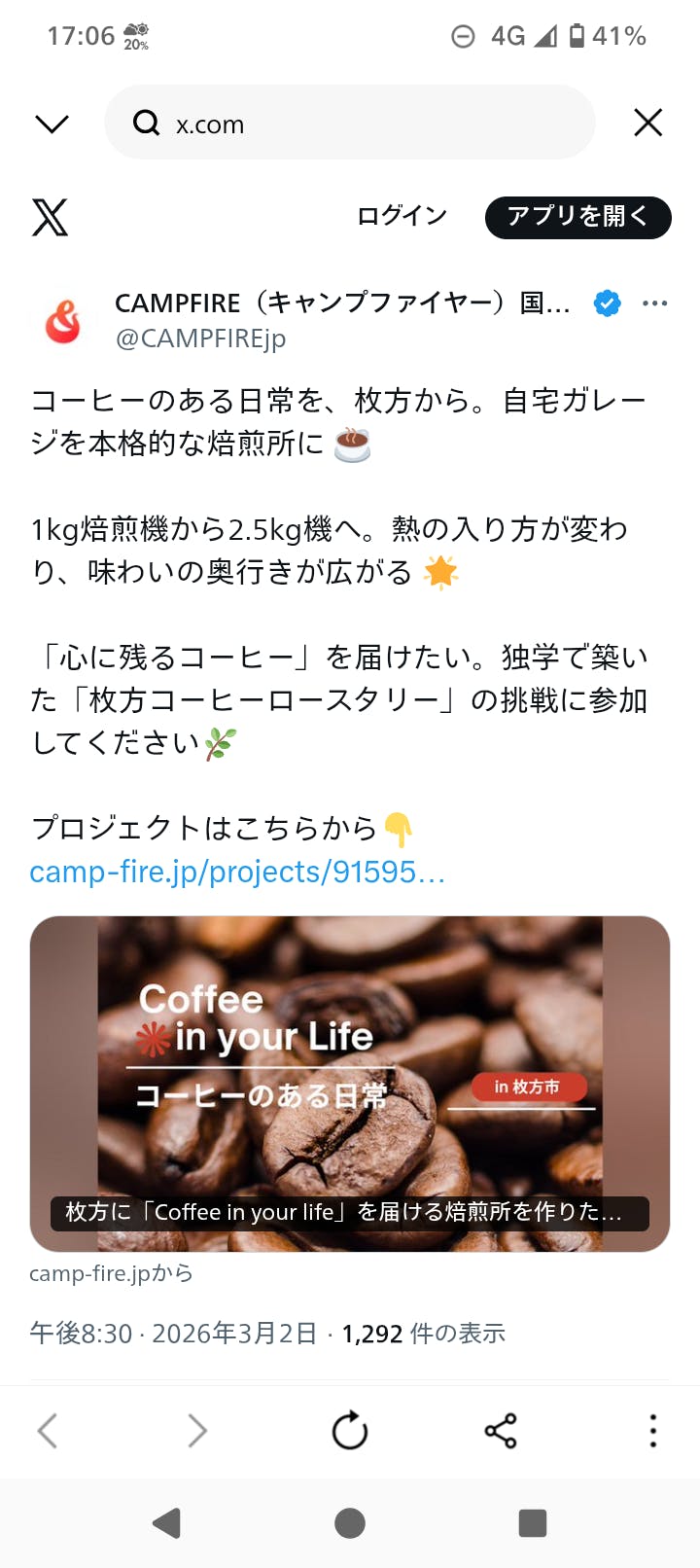700x1568 pixels.
Task: Go forward to the next web page
Action: 197,1431
